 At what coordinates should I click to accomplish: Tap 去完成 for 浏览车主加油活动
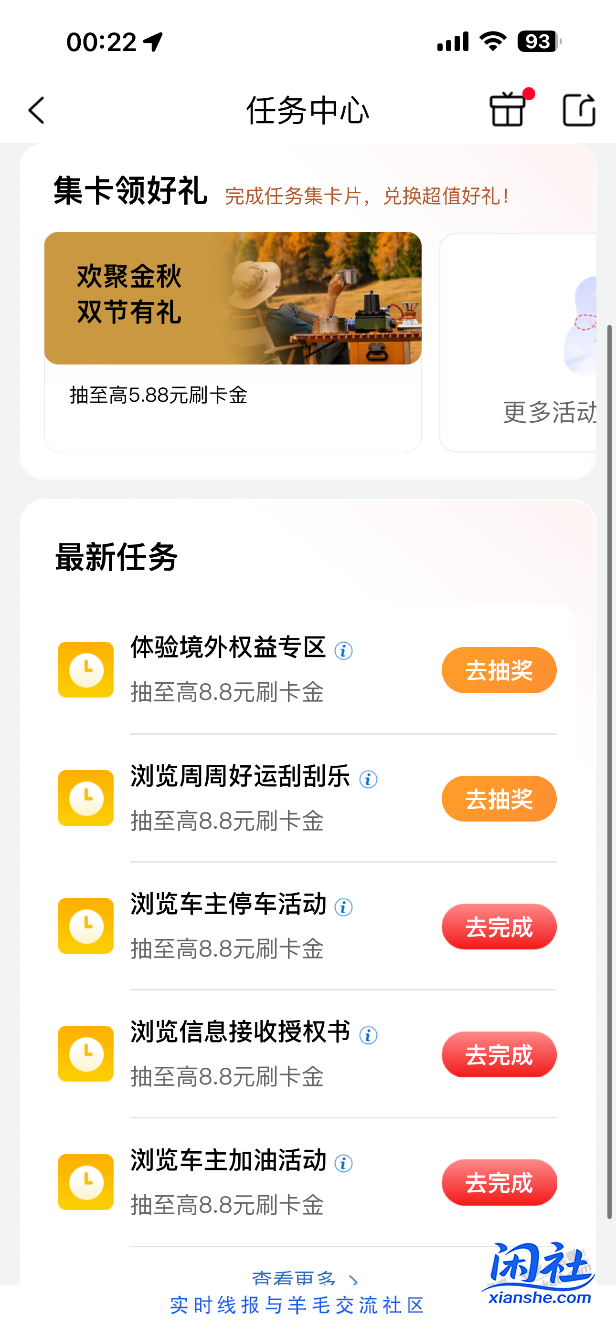(x=499, y=1183)
